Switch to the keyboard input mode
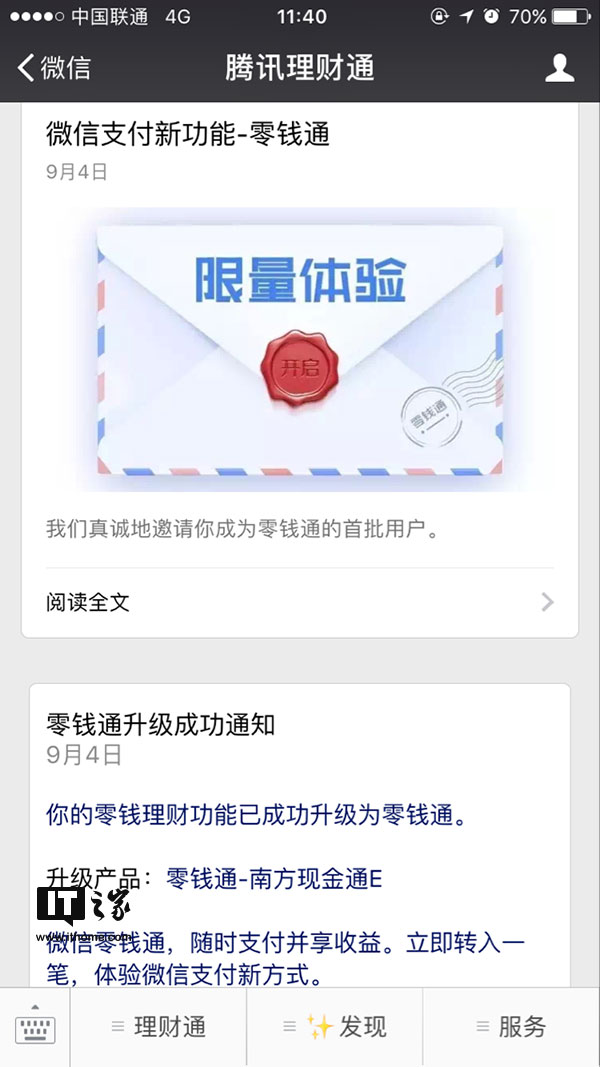Image resolution: width=600 pixels, height=1067 pixels. coord(35,1028)
